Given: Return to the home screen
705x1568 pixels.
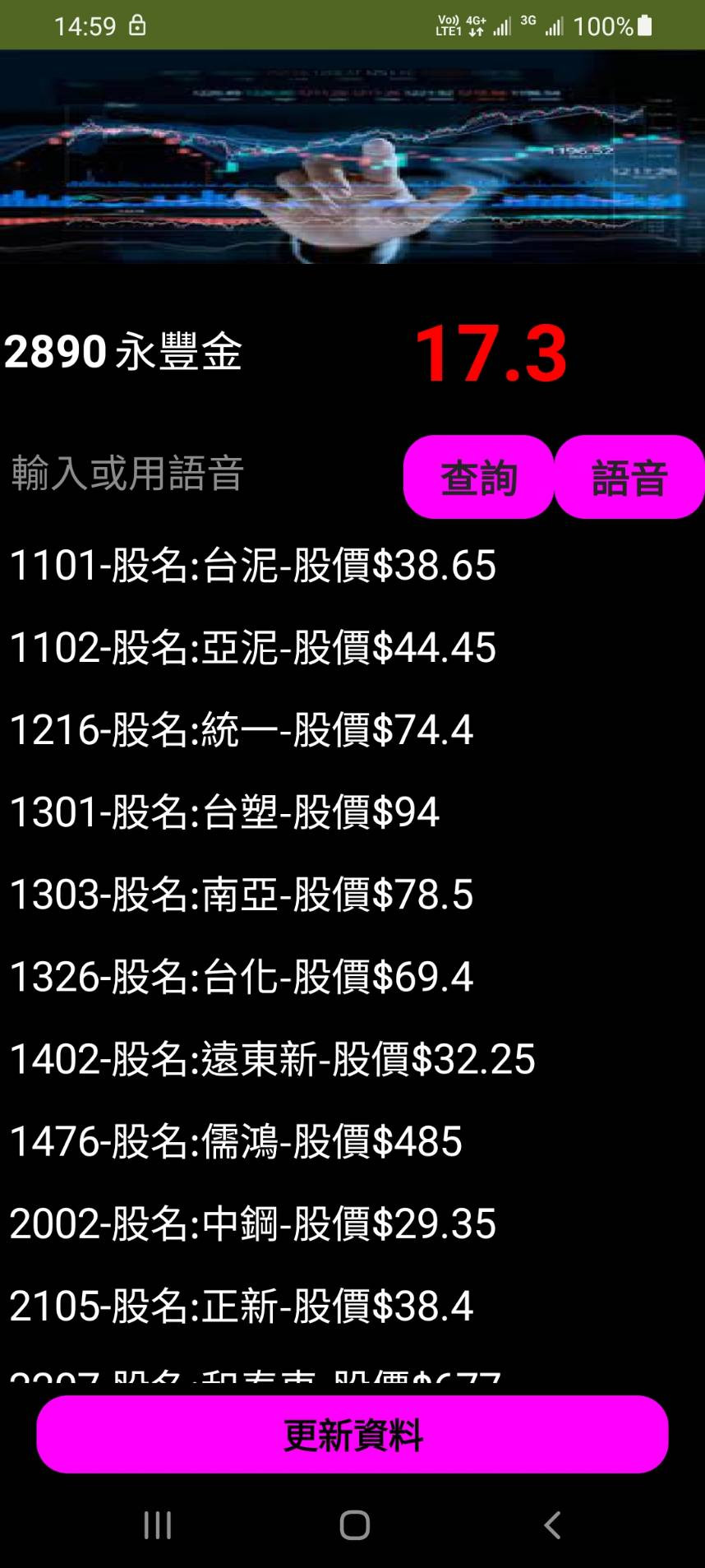Looking at the screenshot, I should point(354,1525).
